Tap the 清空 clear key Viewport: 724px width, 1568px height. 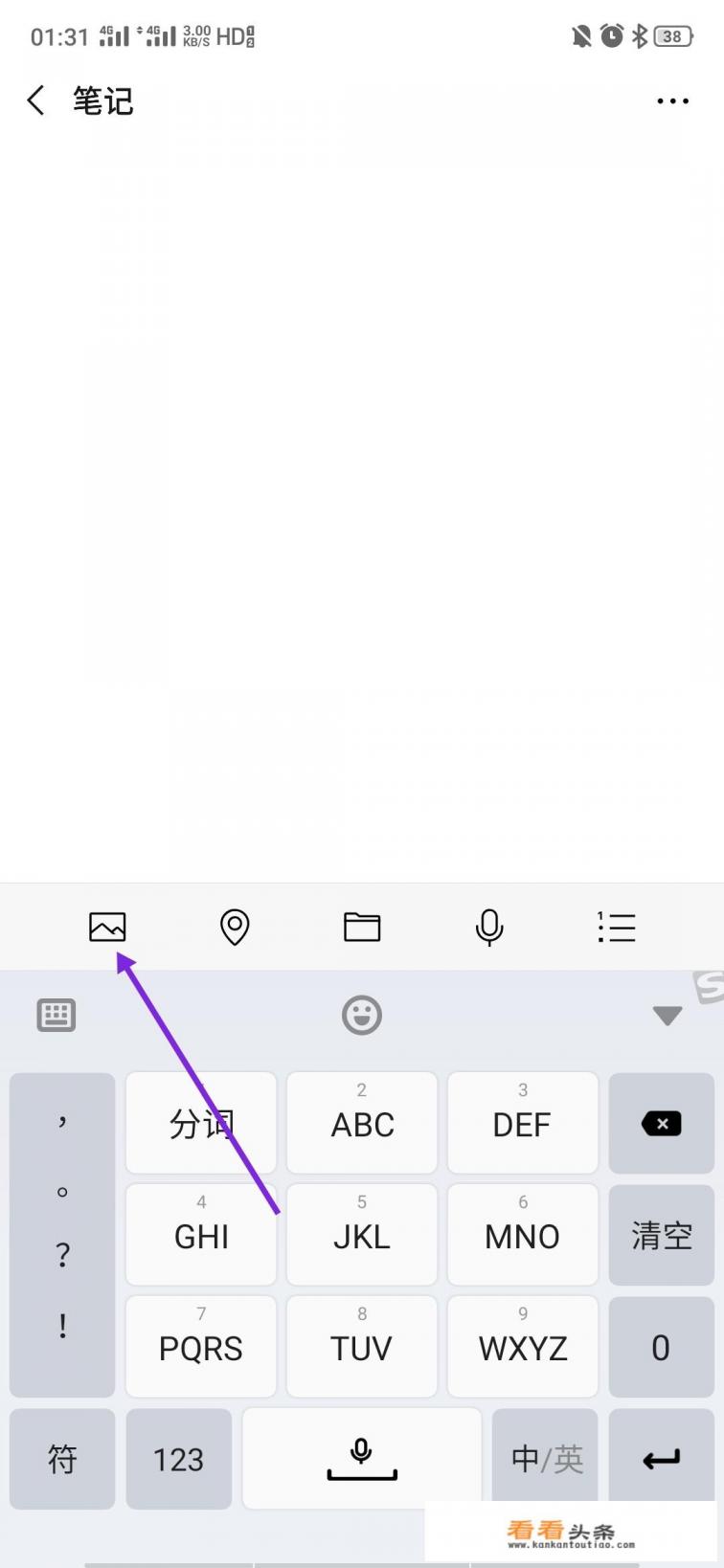[x=661, y=1235]
